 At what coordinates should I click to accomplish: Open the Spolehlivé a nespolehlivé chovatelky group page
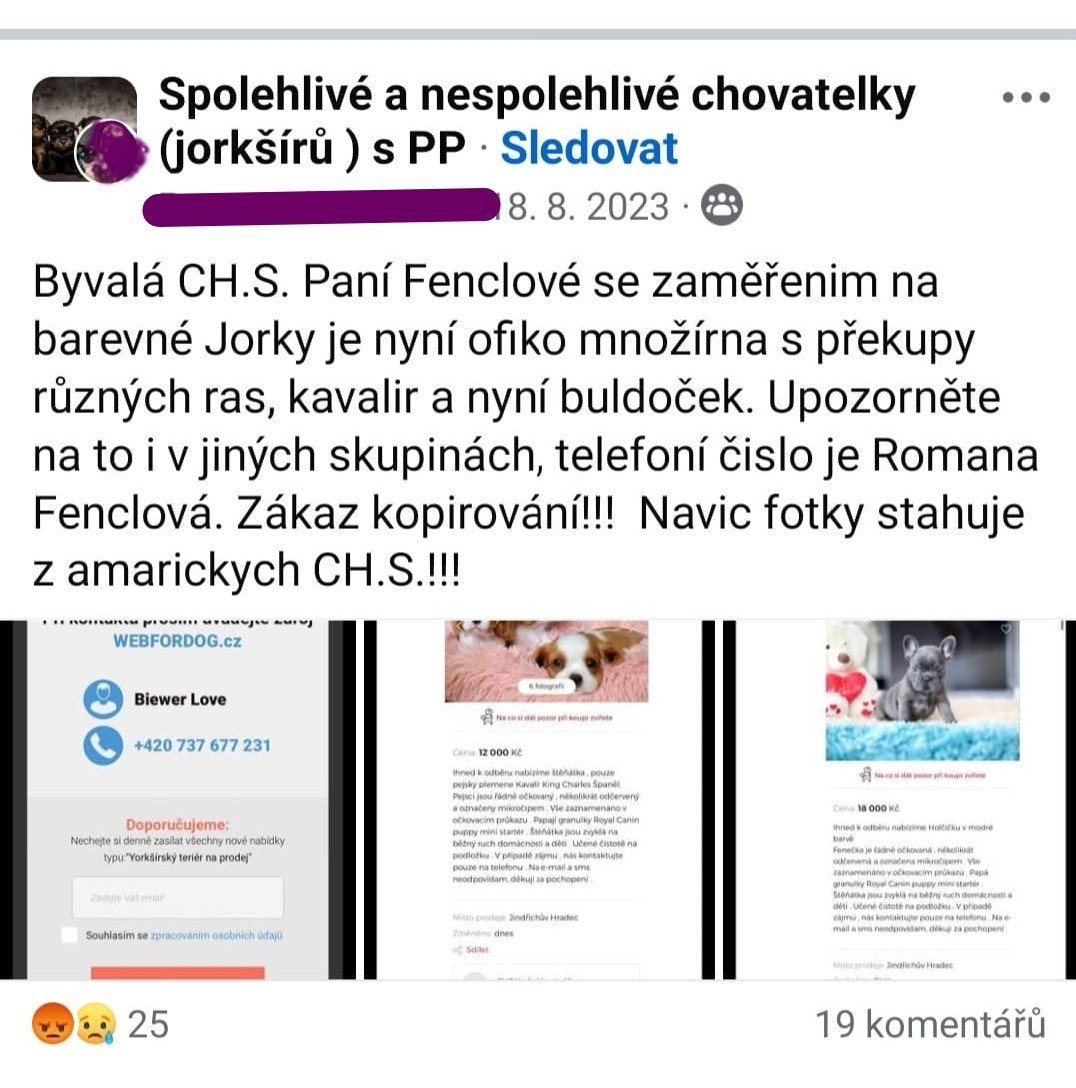[x=536, y=96]
